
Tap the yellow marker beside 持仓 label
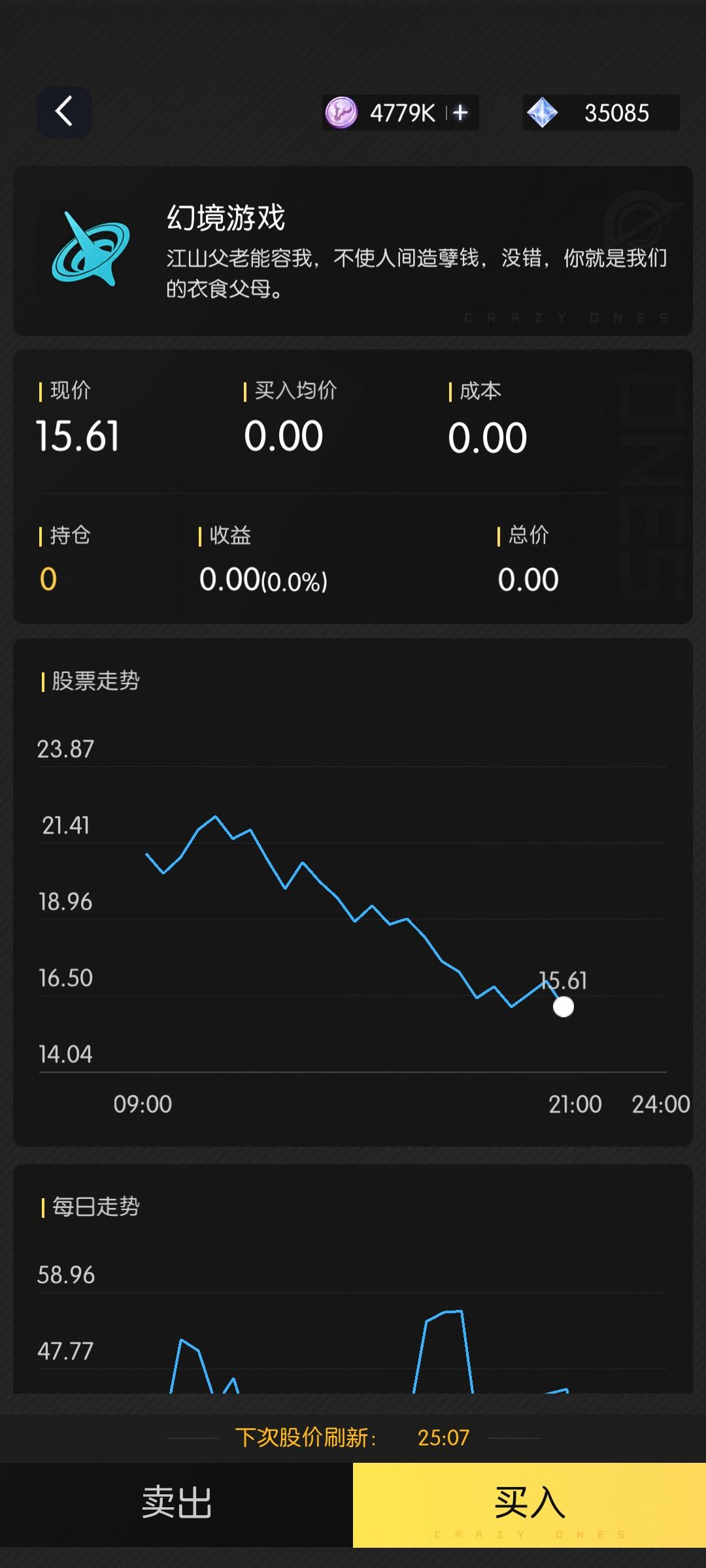(x=41, y=535)
